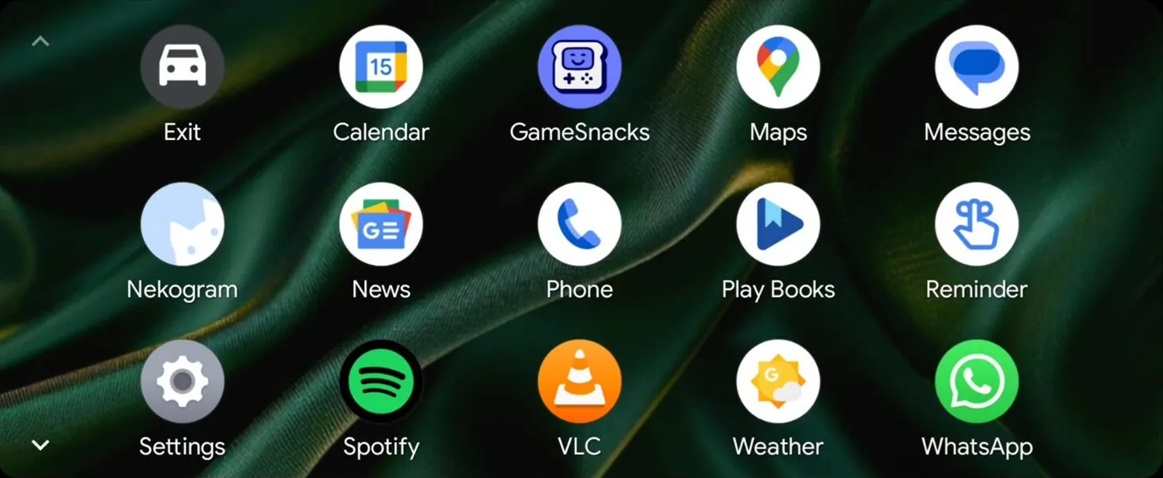This screenshot has width=1163, height=478.
Task: Launch the Nekogram app
Action: pos(182,225)
